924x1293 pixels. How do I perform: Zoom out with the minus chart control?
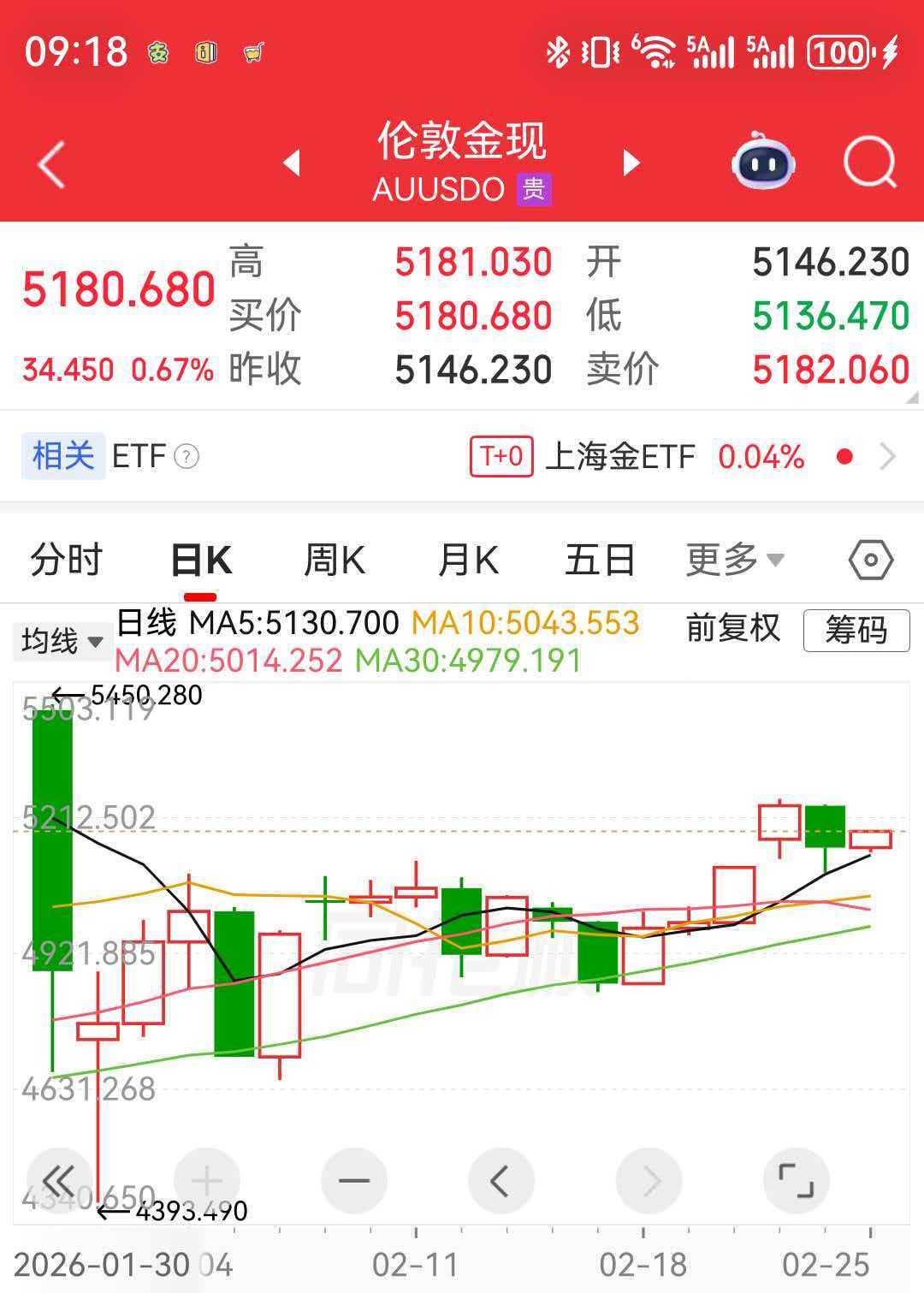[x=354, y=1179]
